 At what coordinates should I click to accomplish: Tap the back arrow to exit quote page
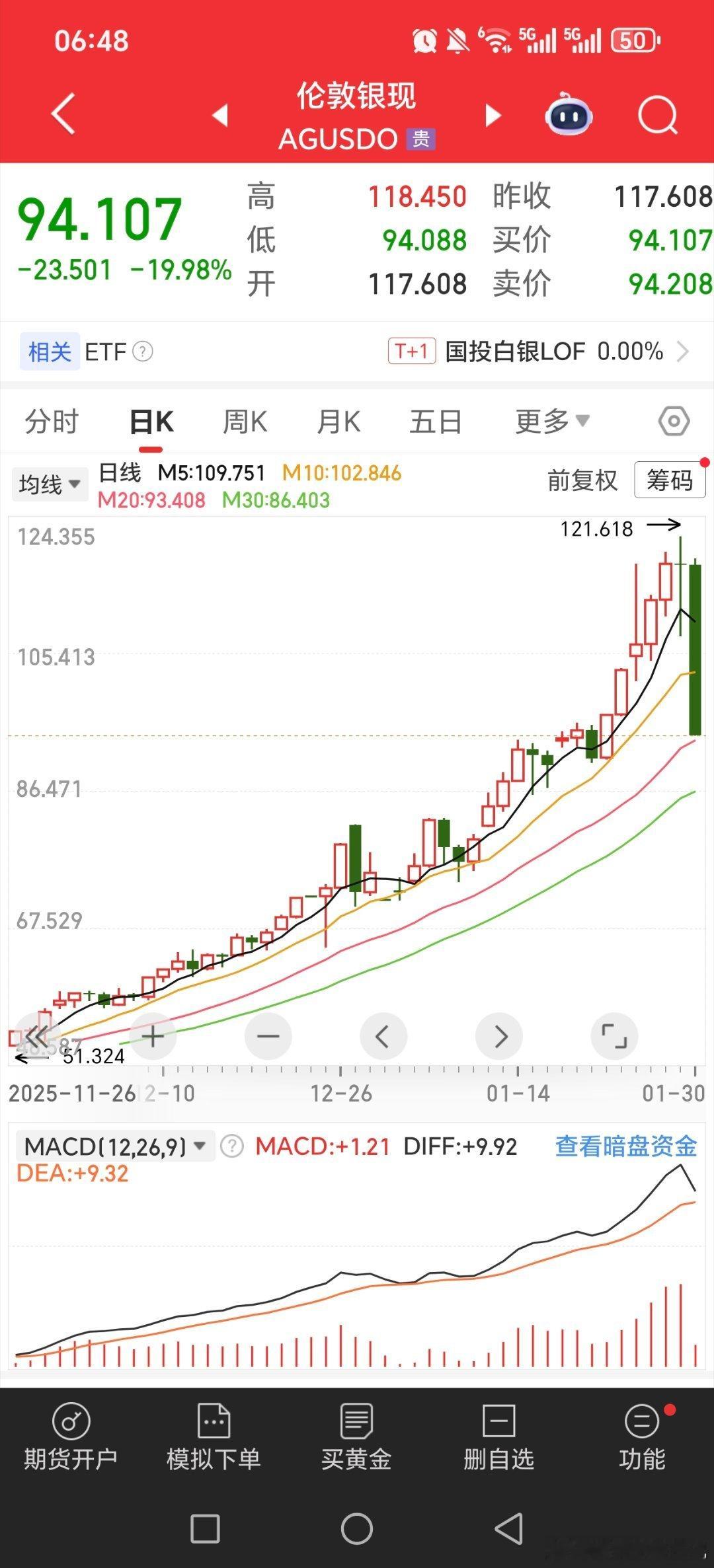coord(63,114)
